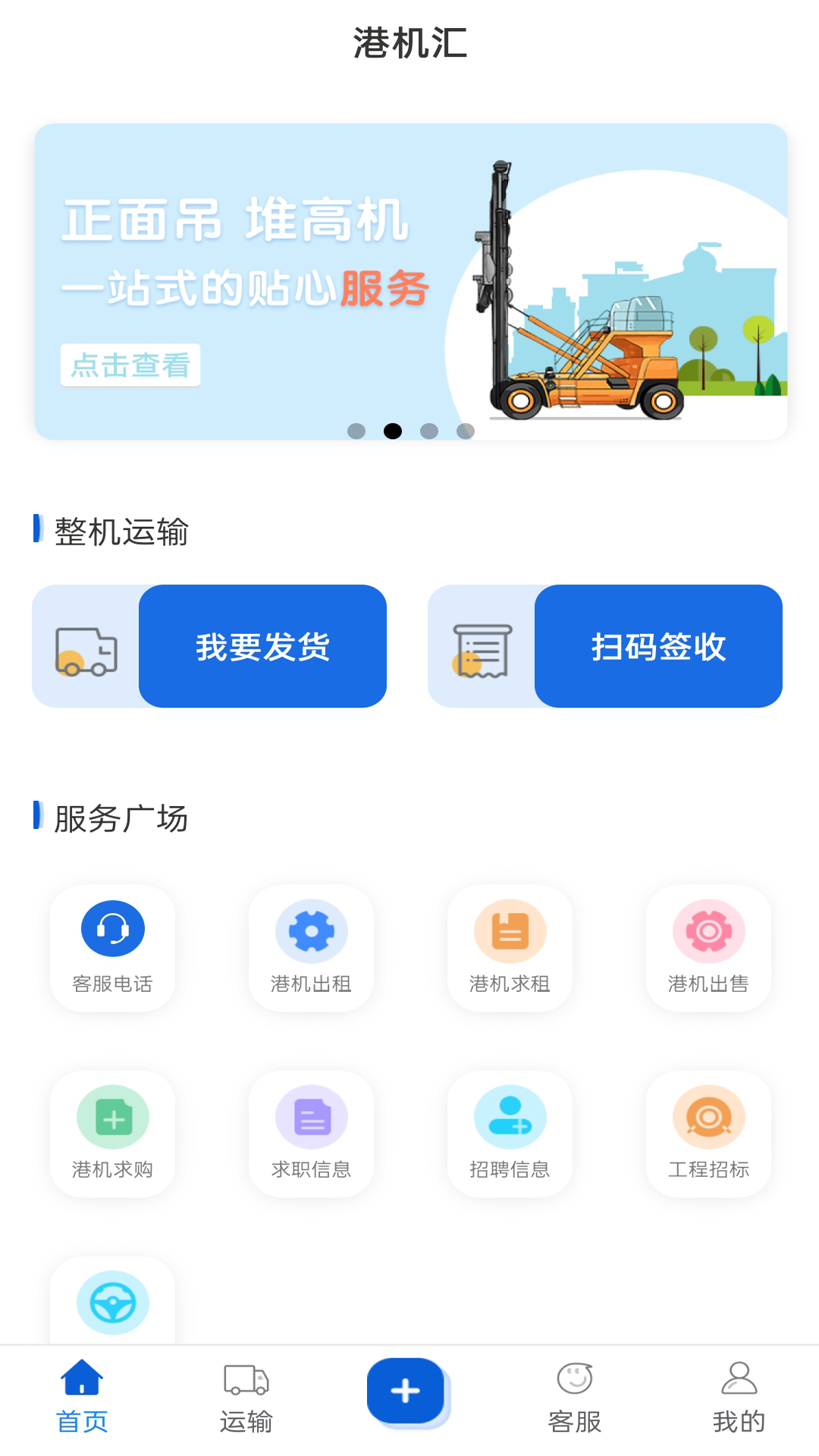Screen dimensions: 819x1456
Task: Tap the steering wheel icon below 港机求购
Action: pyautogui.click(x=112, y=1301)
